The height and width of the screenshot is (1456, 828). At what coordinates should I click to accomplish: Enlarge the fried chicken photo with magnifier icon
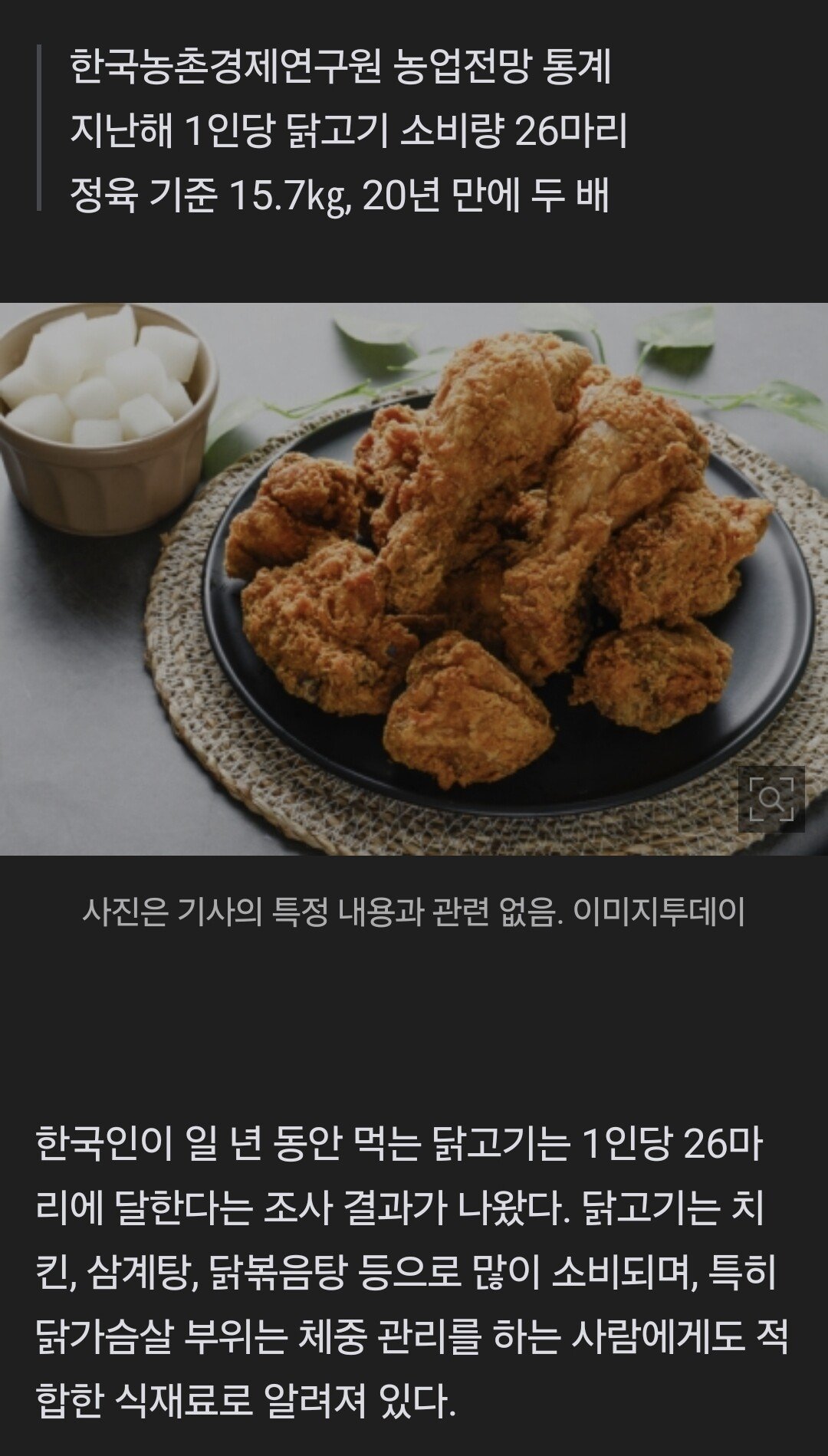[770, 799]
